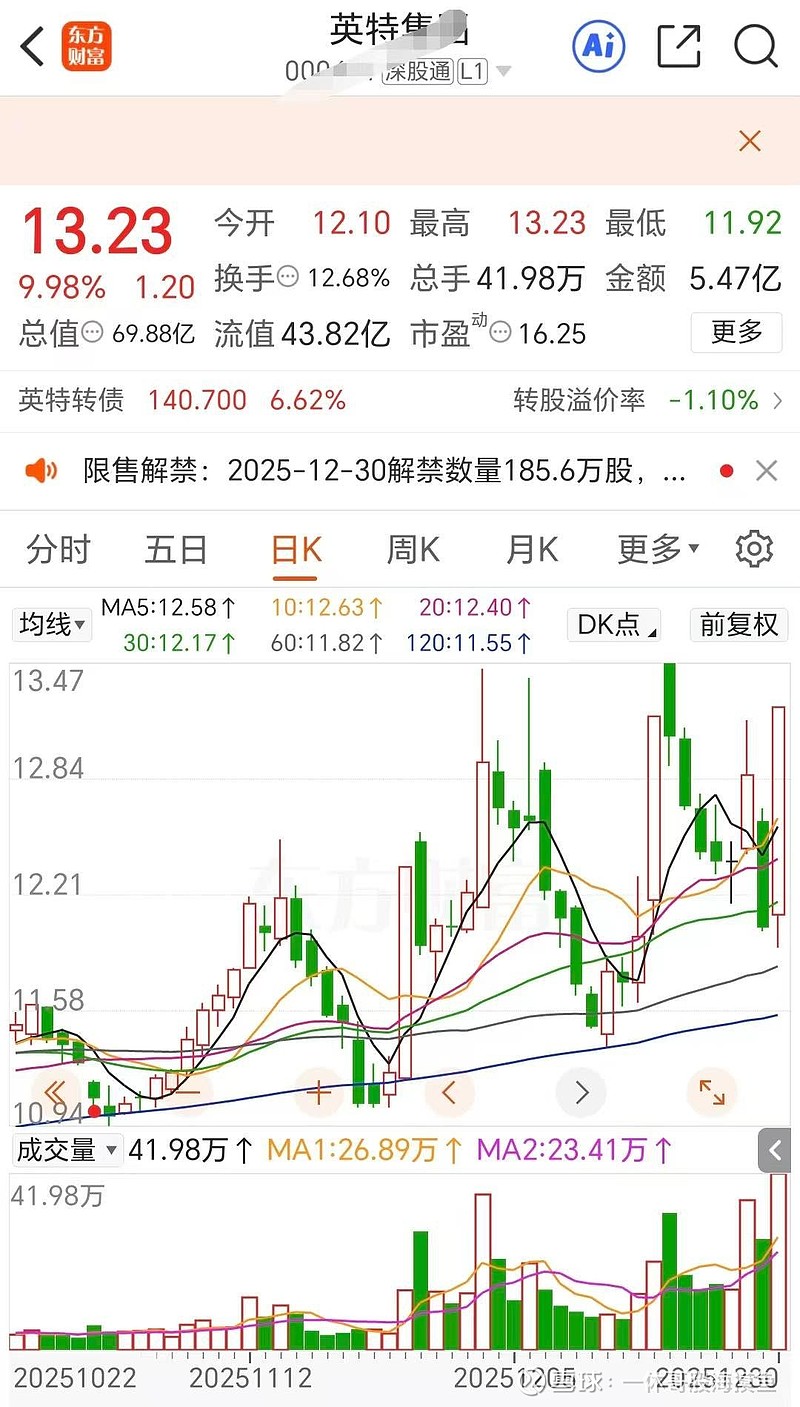
Task: Tap the crosshair plus icon below chart
Action: point(320,1093)
